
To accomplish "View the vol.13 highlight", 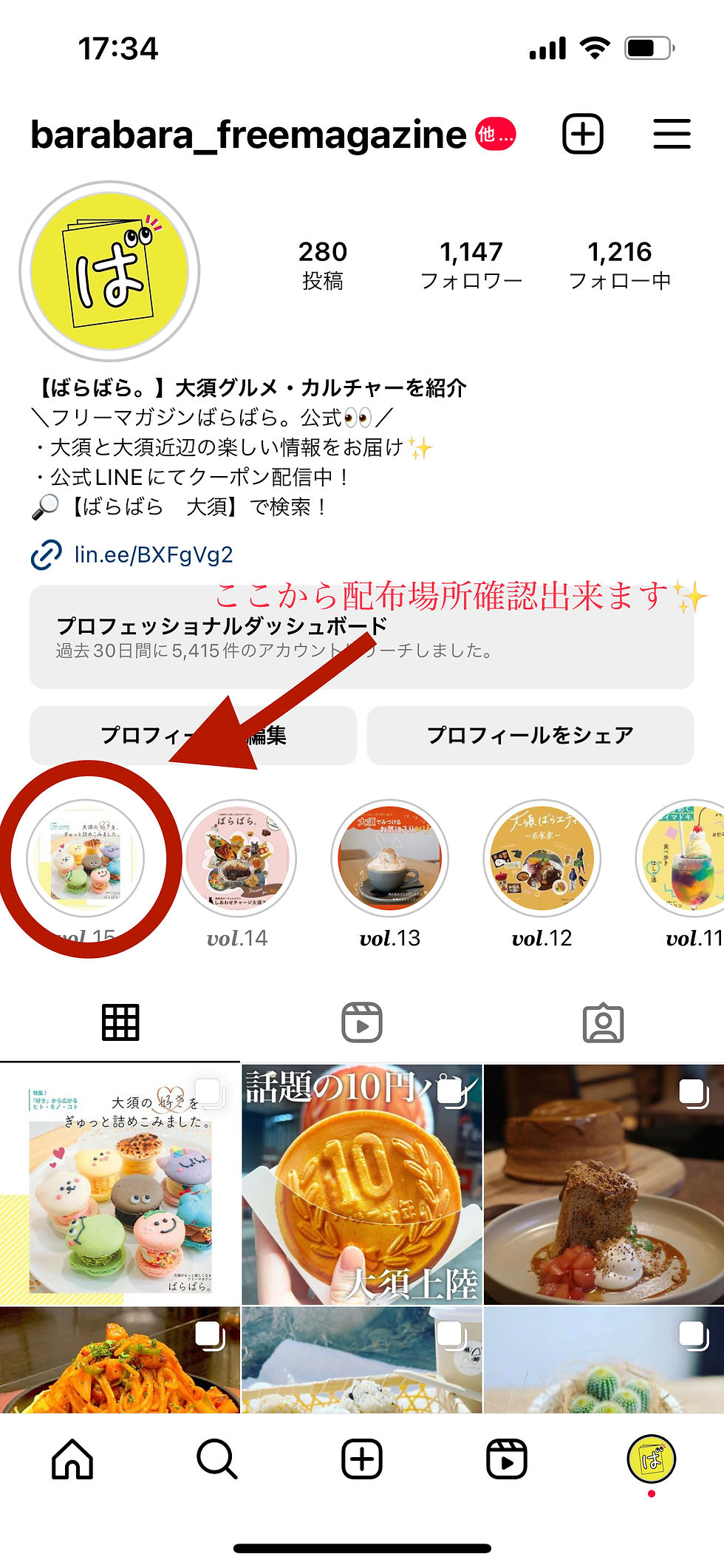I will pyautogui.click(x=390, y=858).
